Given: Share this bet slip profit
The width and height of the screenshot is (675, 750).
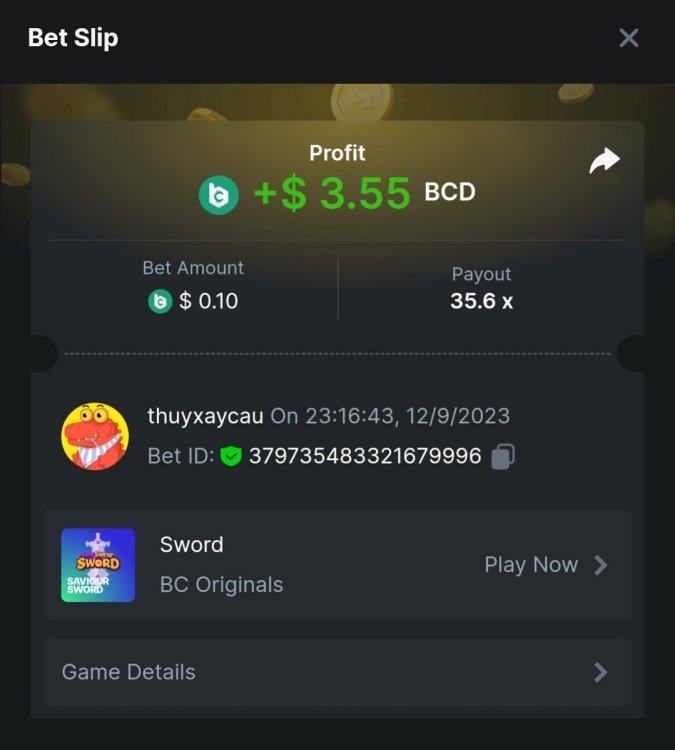Looking at the screenshot, I should pyautogui.click(x=604, y=161).
